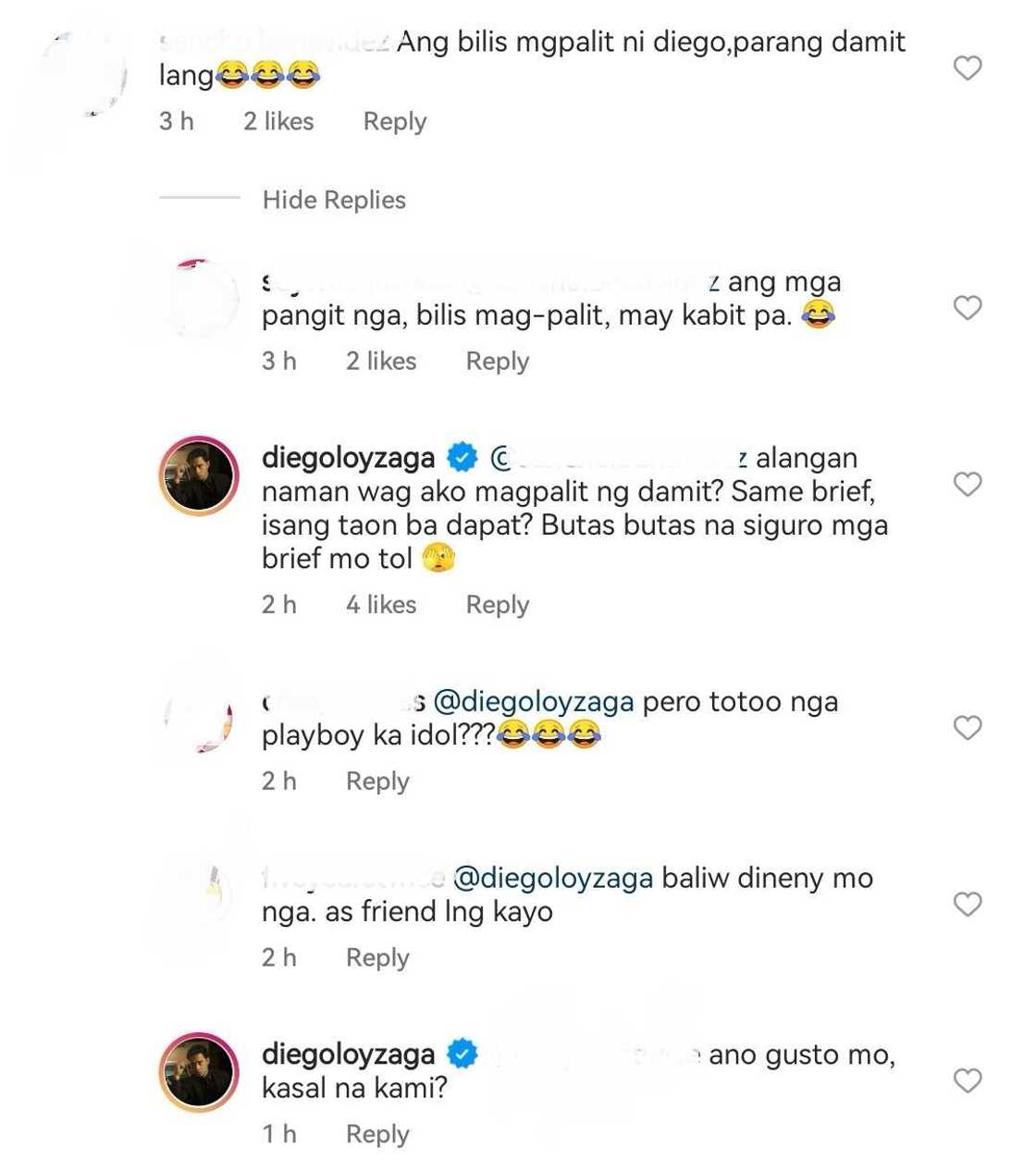This screenshot has height=1171, width=1036.
Task: Reply to the 'Ang bilis mgpalit' comment
Action: point(394,121)
